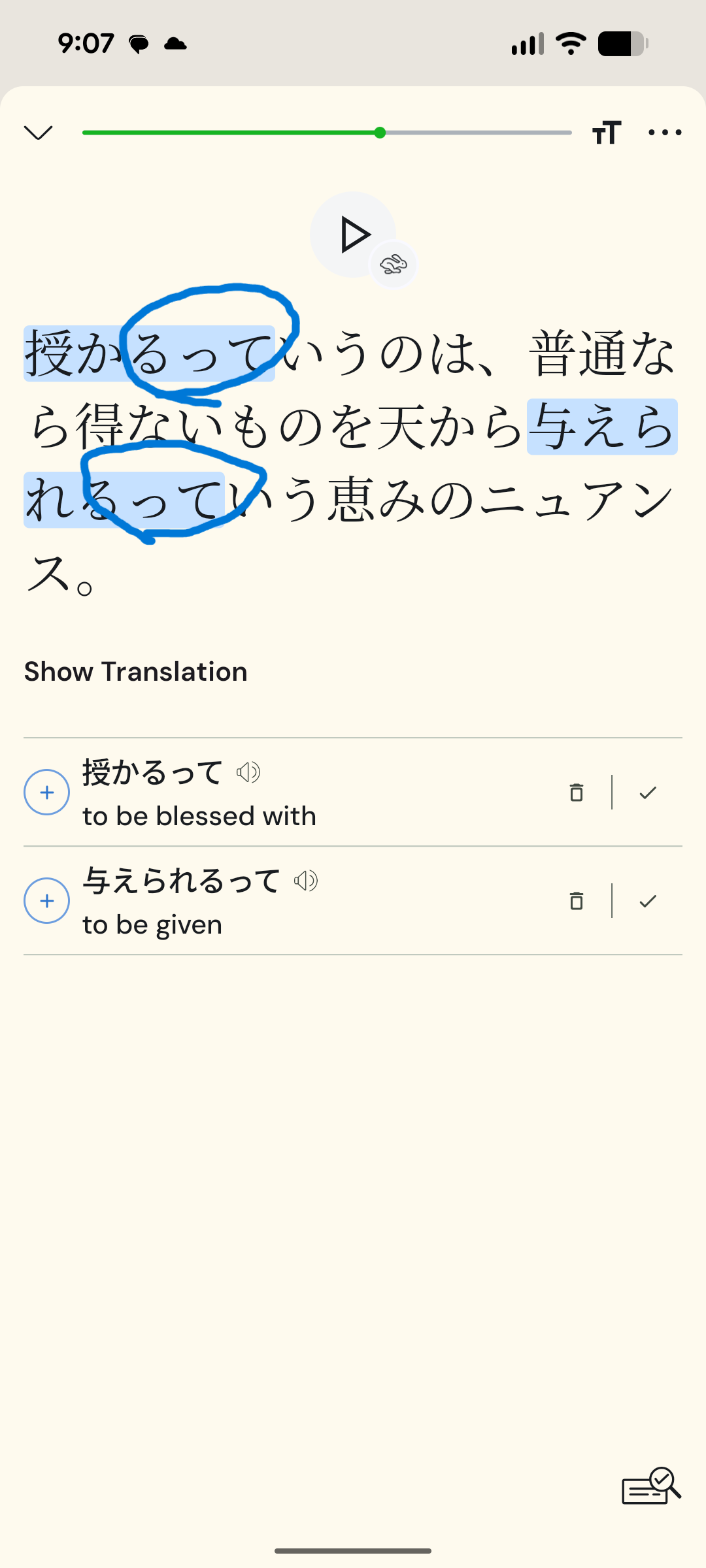The width and height of the screenshot is (706, 1568).
Task: Delete the 授かるって vocabulary entry
Action: point(576,792)
